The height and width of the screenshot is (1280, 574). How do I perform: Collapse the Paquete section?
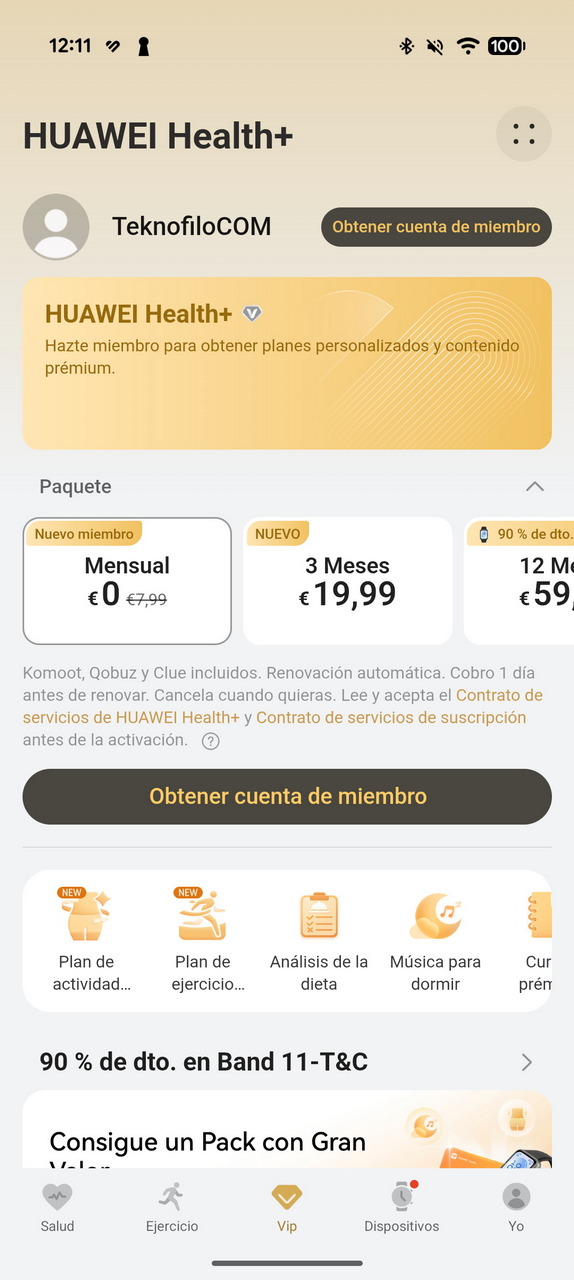click(x=535, y=487)
